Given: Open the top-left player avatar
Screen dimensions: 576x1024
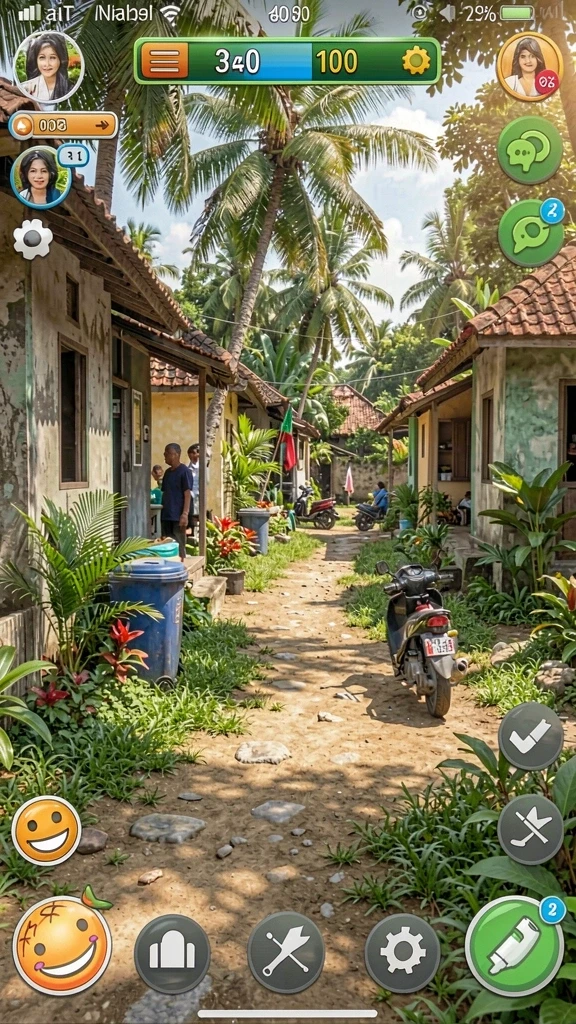Looking at the screenshot, I should coord(48,67).
